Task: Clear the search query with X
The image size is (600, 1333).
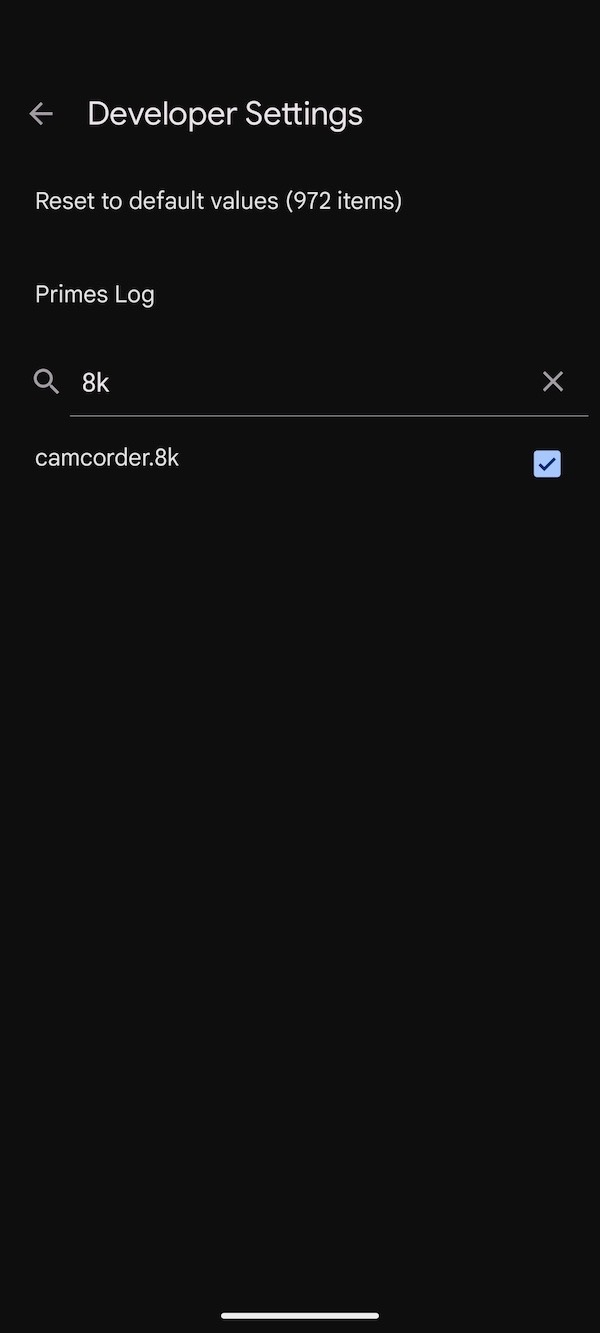Action: pos(553,381)
